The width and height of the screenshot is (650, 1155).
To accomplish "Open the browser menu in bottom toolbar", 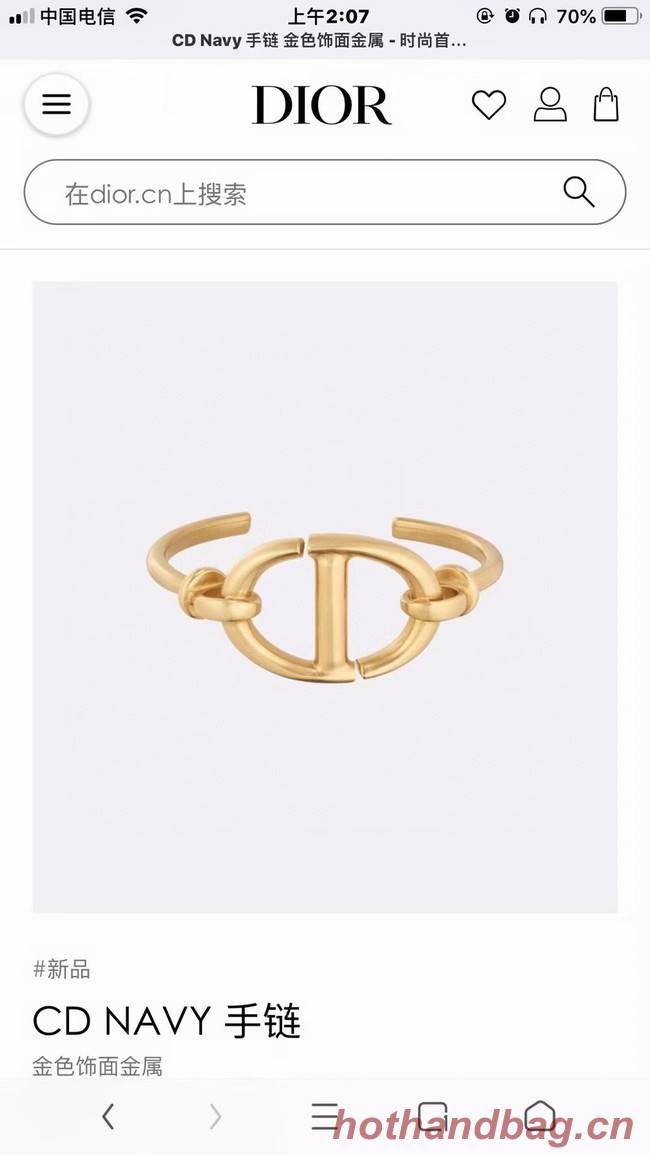I will coord(324,1116).
